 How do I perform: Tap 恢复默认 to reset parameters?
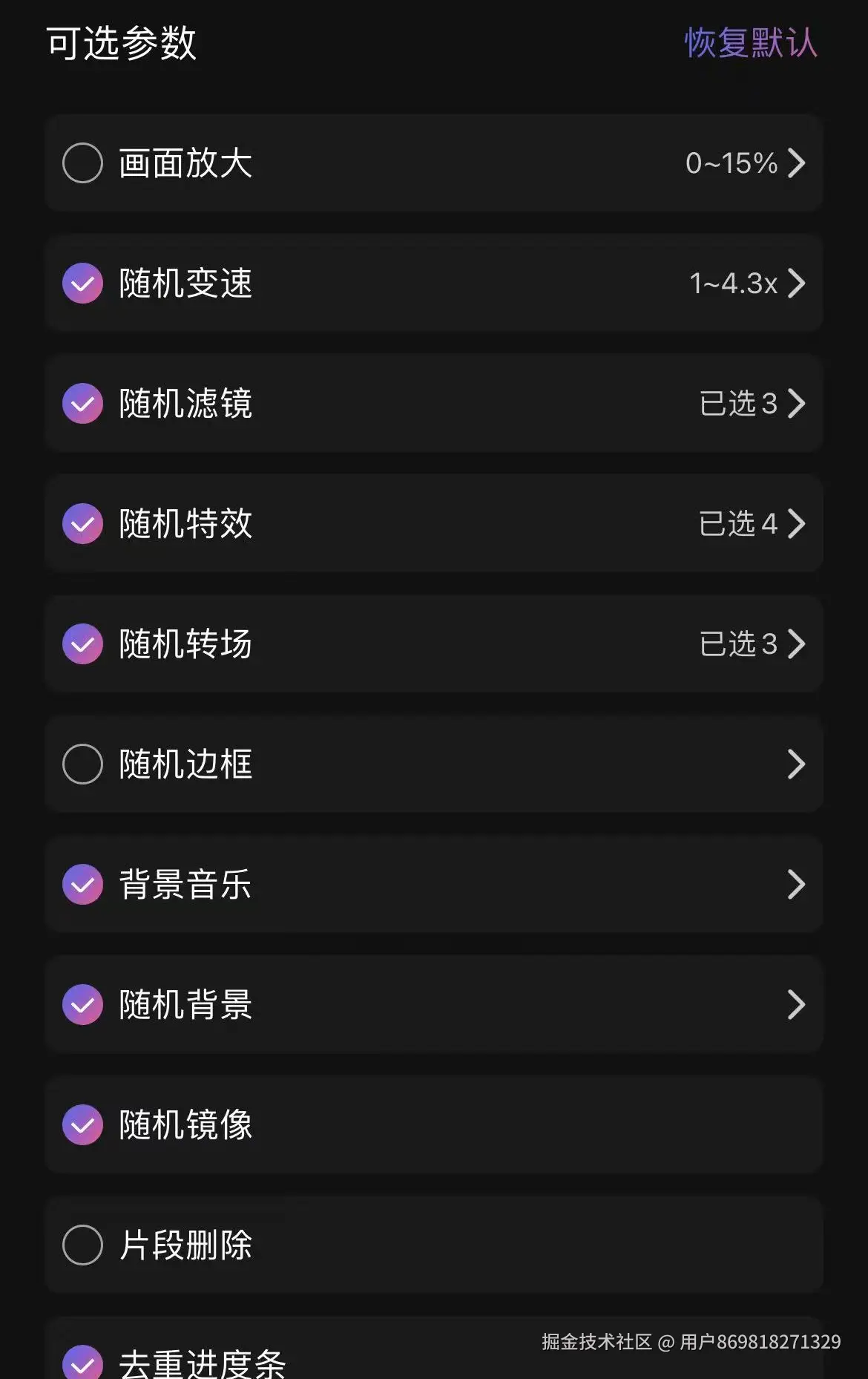pyautogui.click(x=750, y=42)
